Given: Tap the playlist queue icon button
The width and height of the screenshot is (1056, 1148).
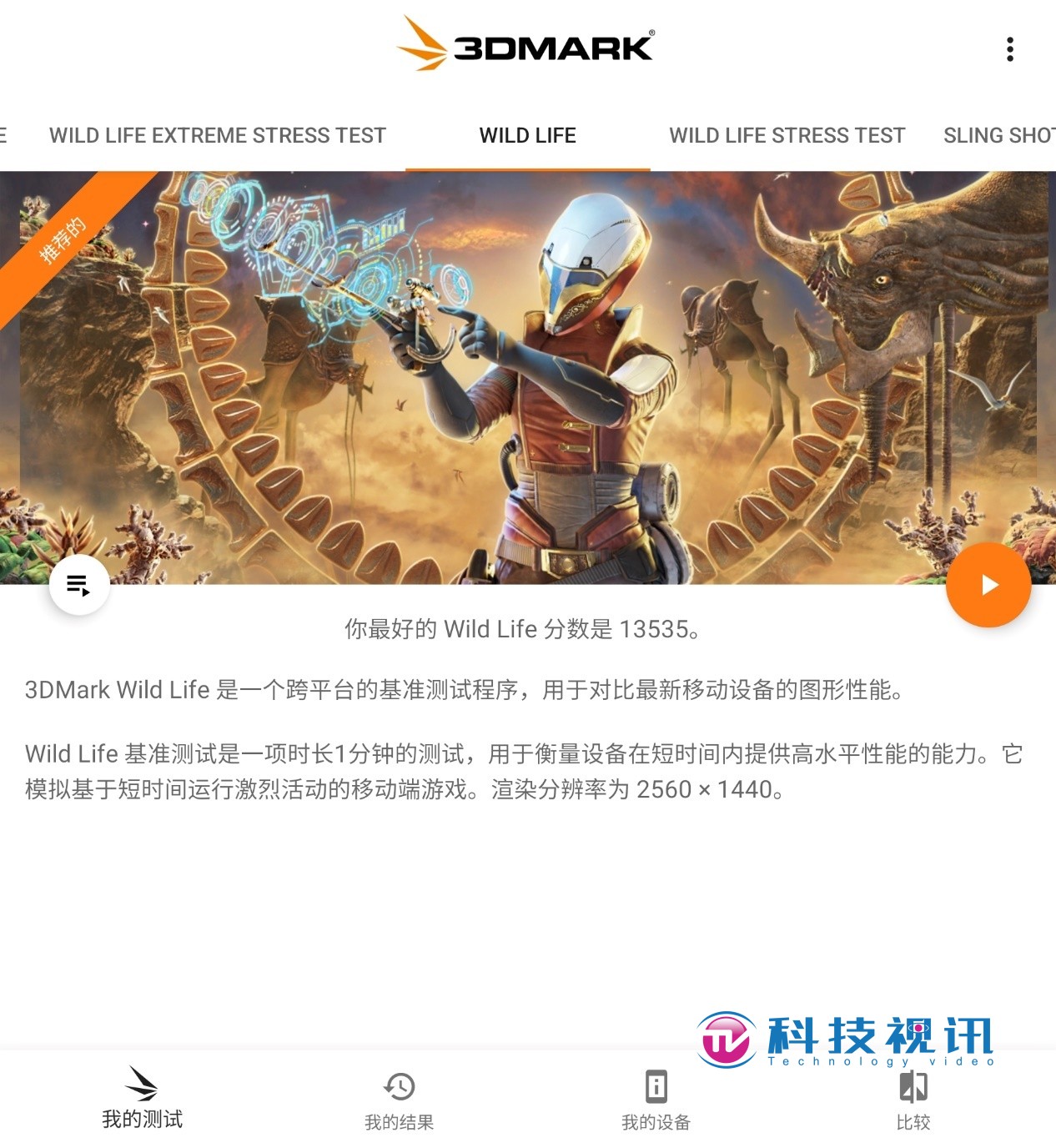Looking at the screenshot, I should click(79, 586).
